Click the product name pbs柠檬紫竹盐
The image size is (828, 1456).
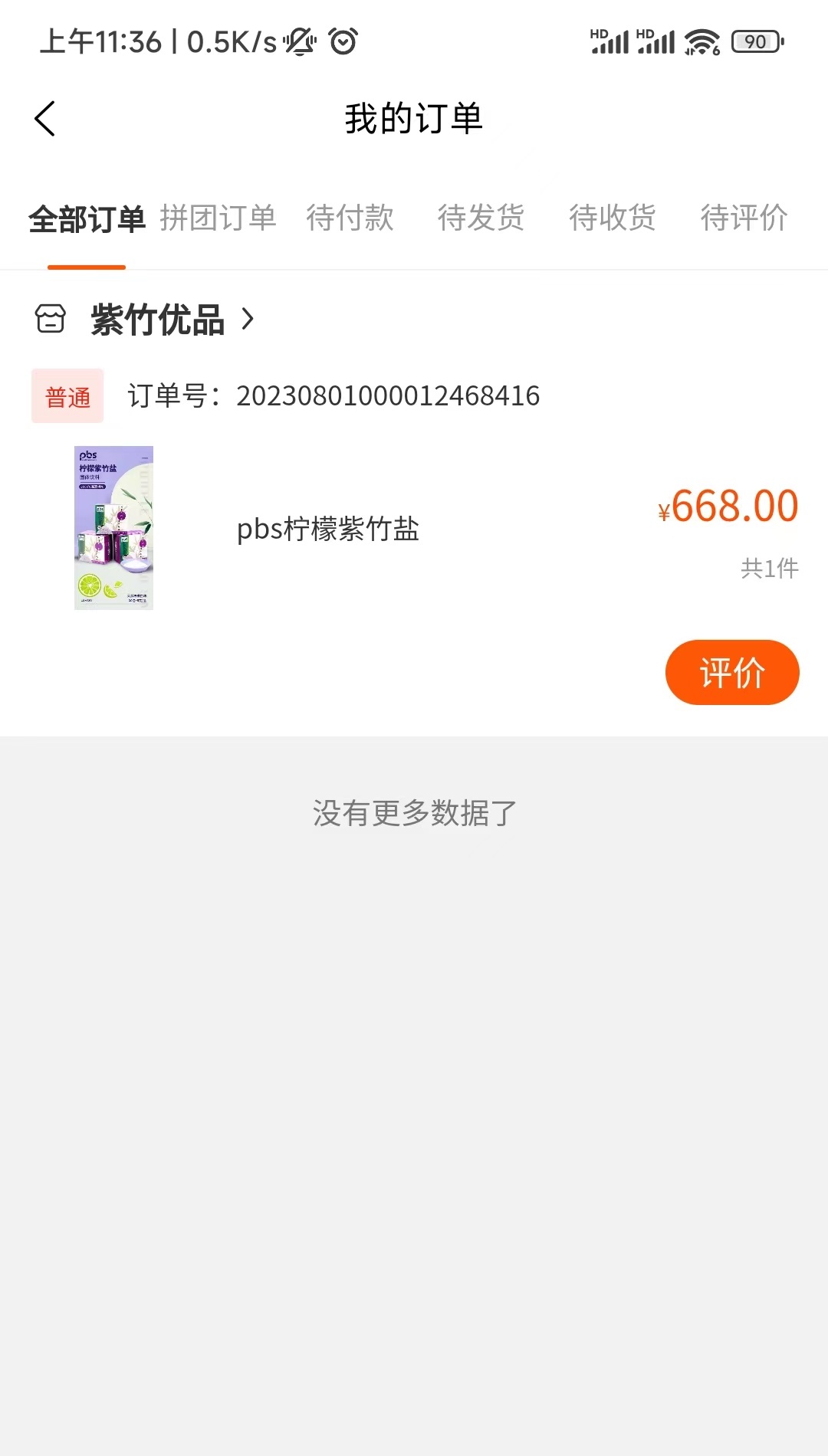(x=327, y=530)
